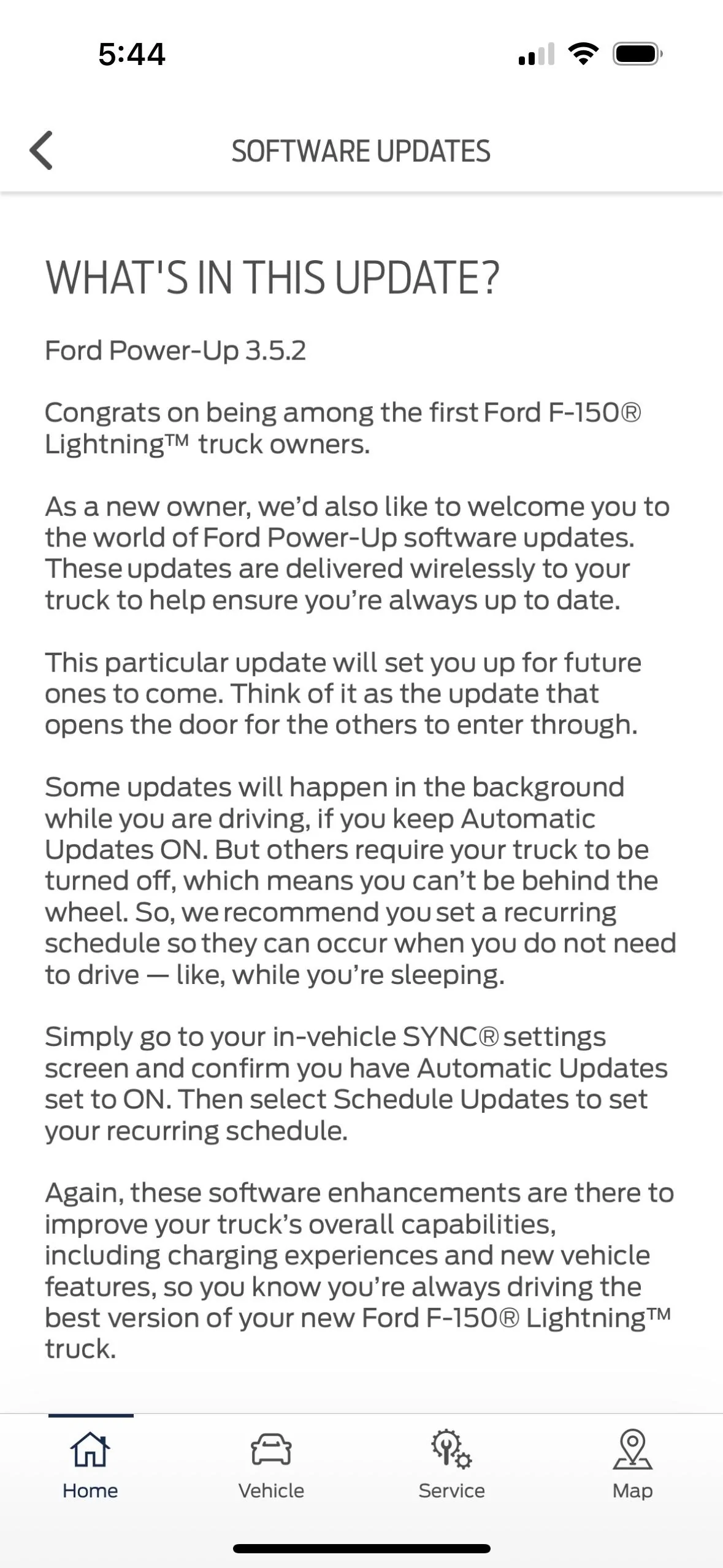723x1568 pixels.
Task: Switch to the Service tab
Action: (x=451, y=1466)
